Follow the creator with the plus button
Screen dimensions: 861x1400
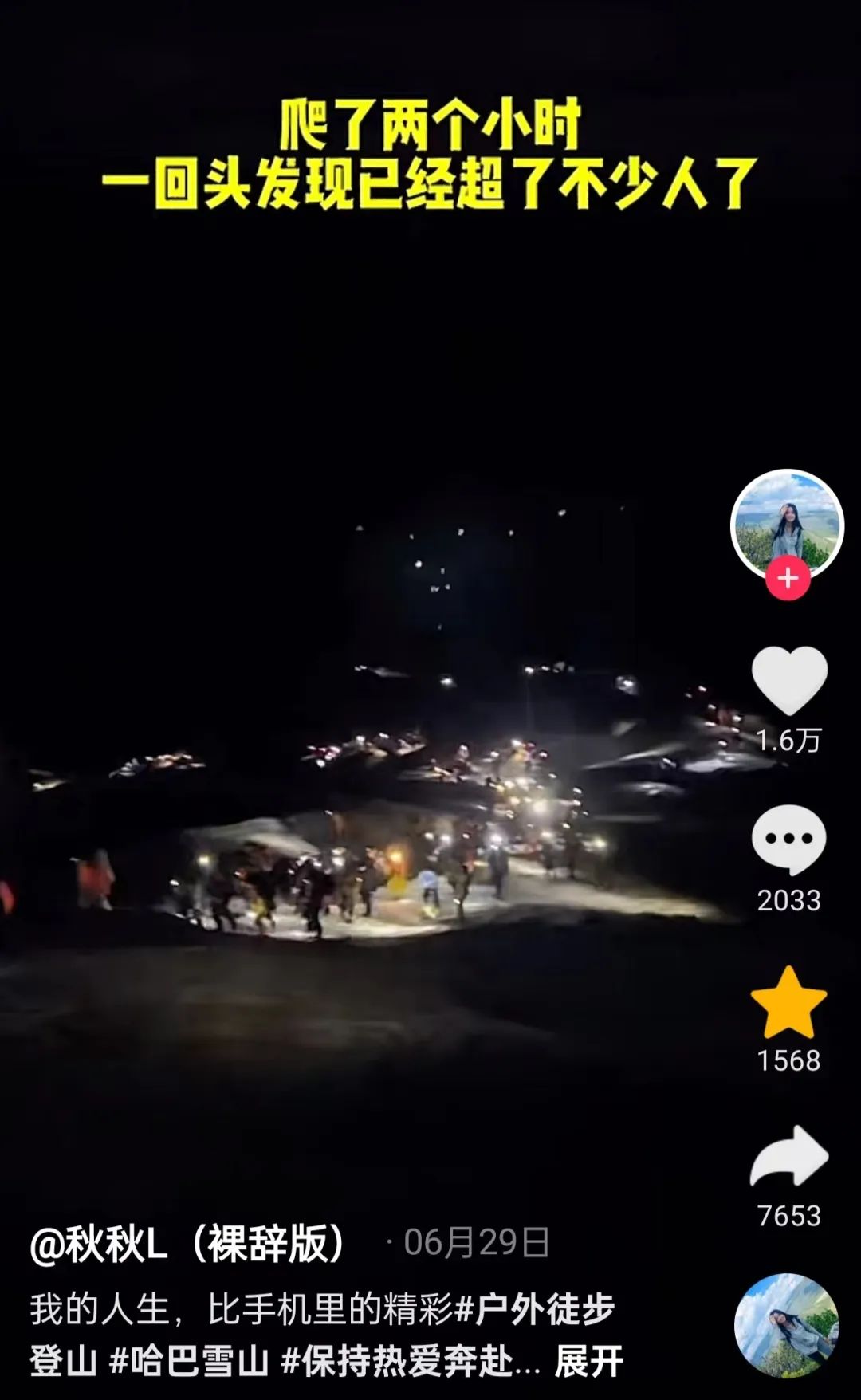[788, 578]
